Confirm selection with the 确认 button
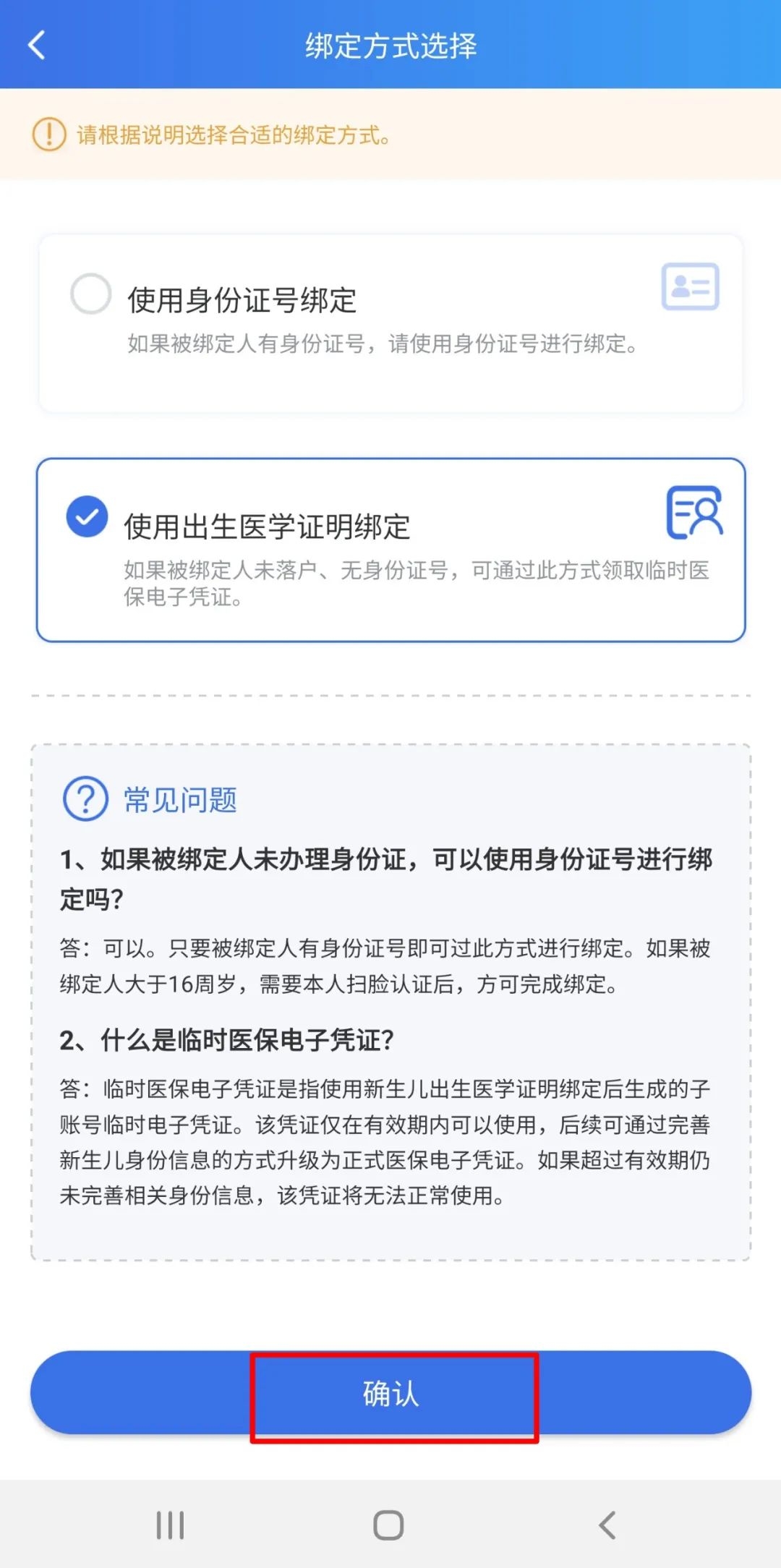 tap(390, 1393)
